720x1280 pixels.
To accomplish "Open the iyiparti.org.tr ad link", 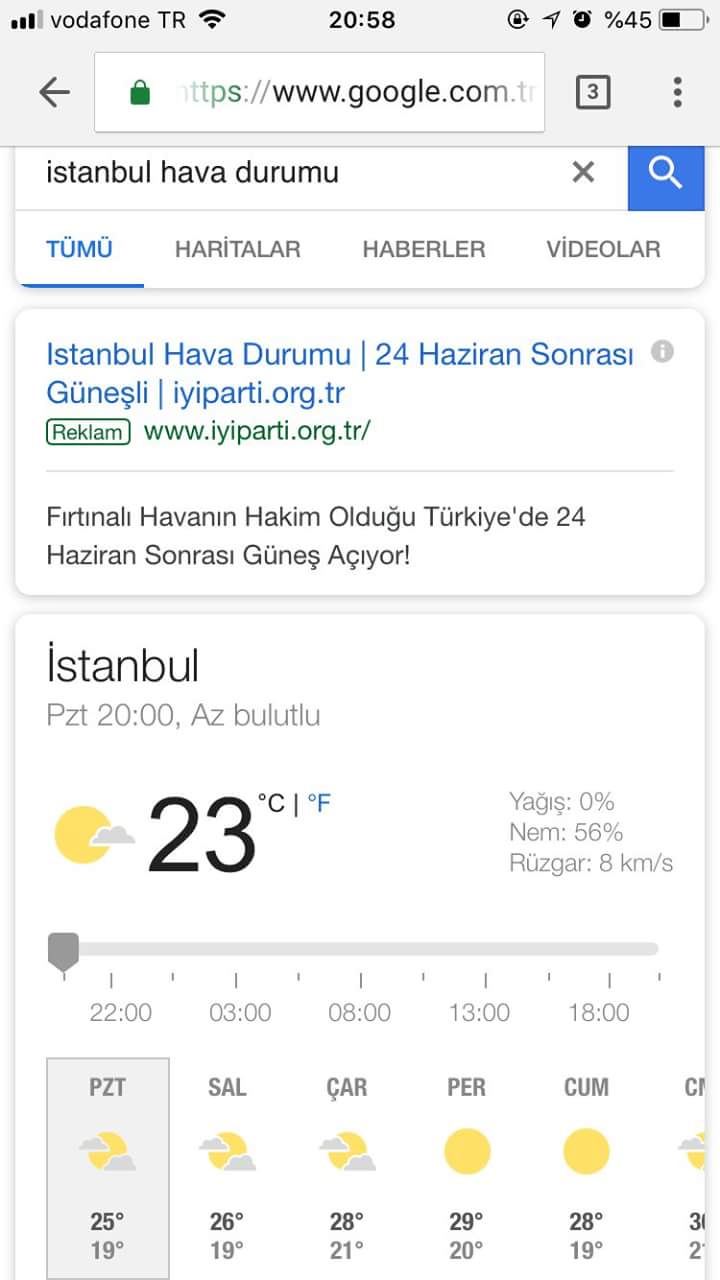I will [340, 374].
